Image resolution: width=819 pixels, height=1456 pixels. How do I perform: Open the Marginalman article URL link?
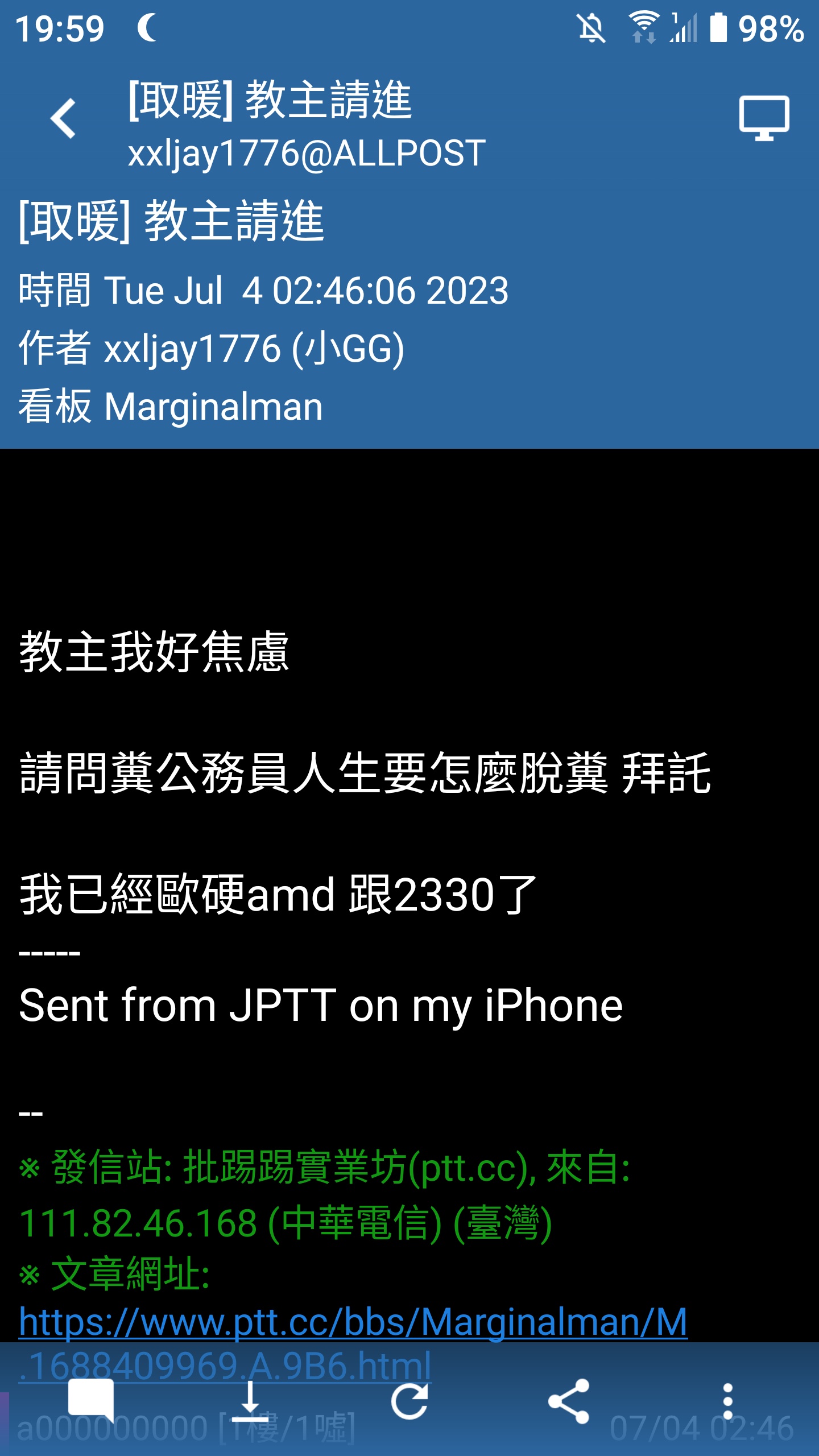point(353,1322)
